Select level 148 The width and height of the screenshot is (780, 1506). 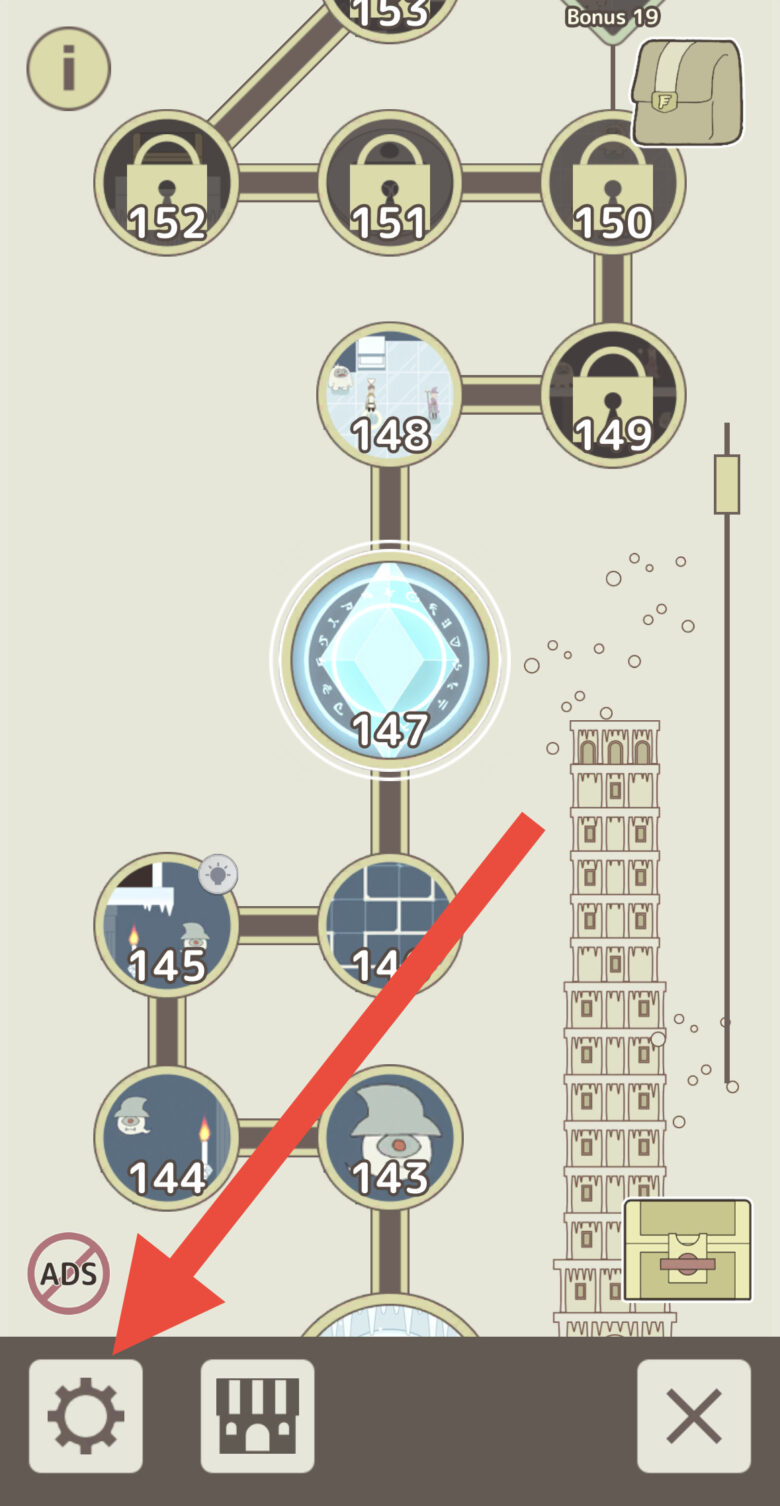(x=390, y=393)
